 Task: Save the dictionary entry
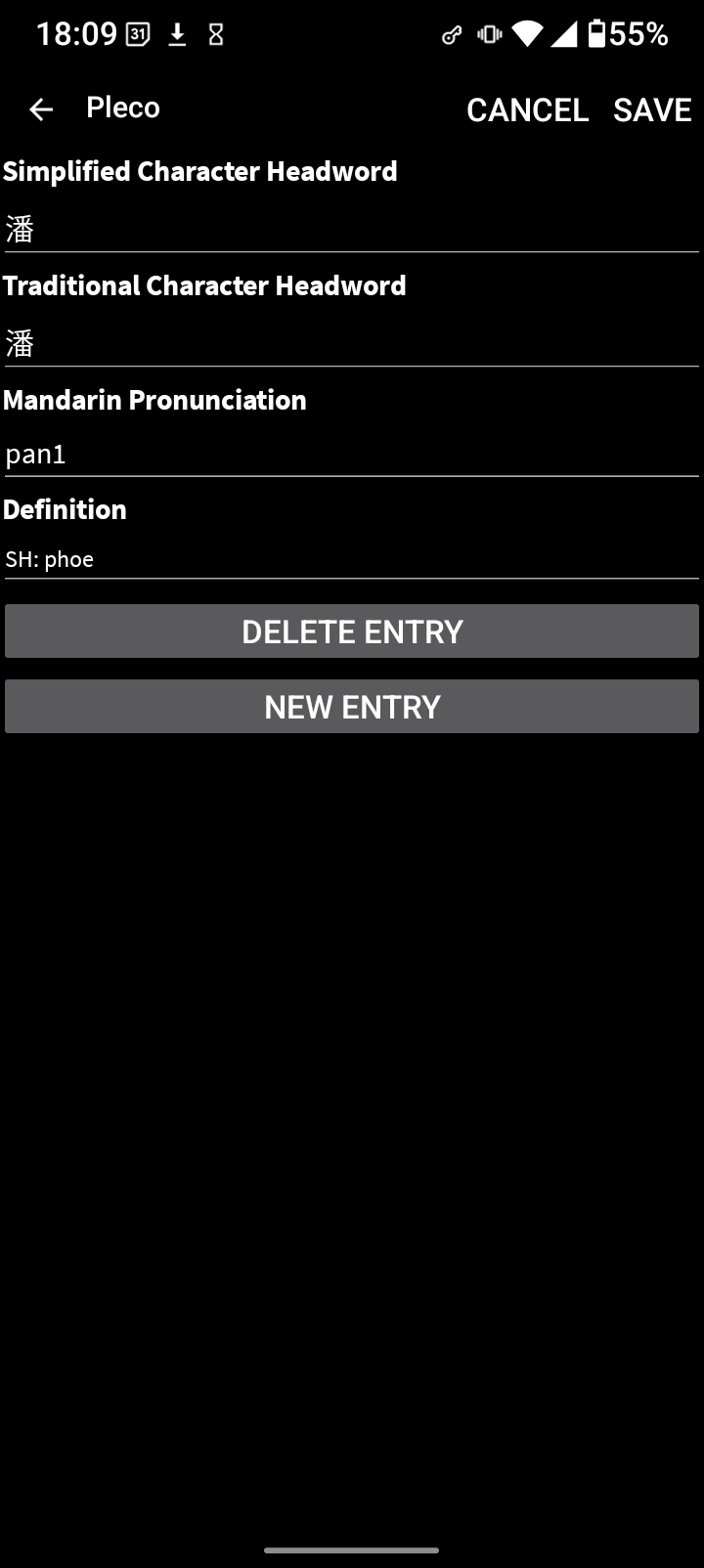(x=652, y=109)
